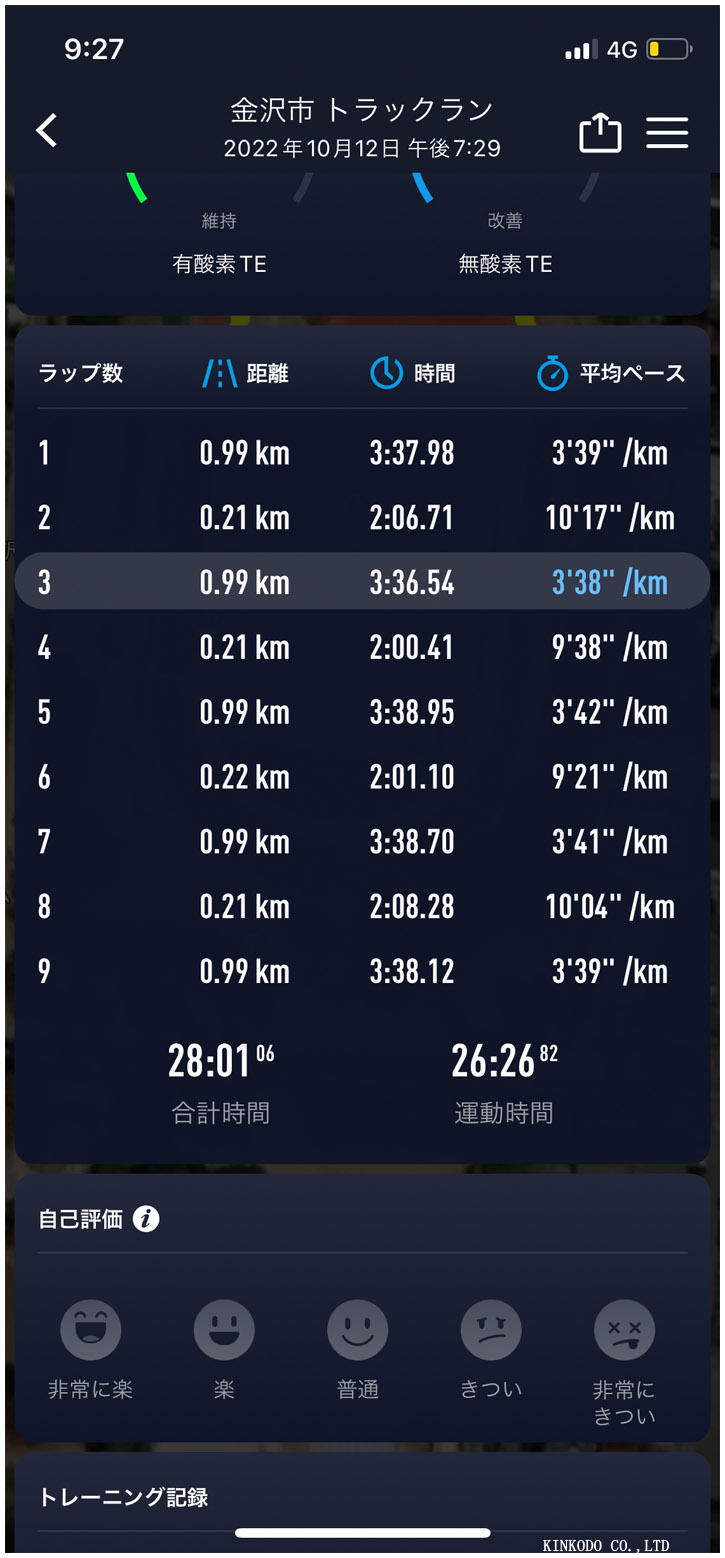The image size is (725, 1558).
Task: Rate the workout as 非常に楽
Action: (90, 1331)
